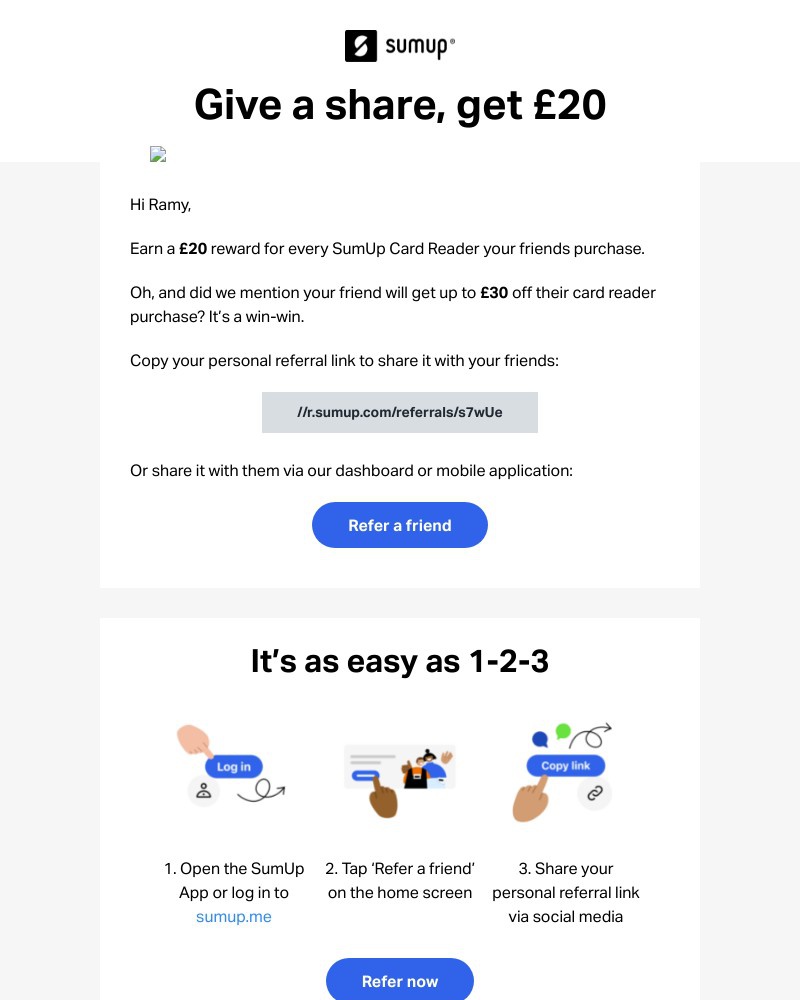Viewport: 800px width, 1000px height.
Task: Click the curly arrow doodle in step 1
Action: (x=261, y=789)
